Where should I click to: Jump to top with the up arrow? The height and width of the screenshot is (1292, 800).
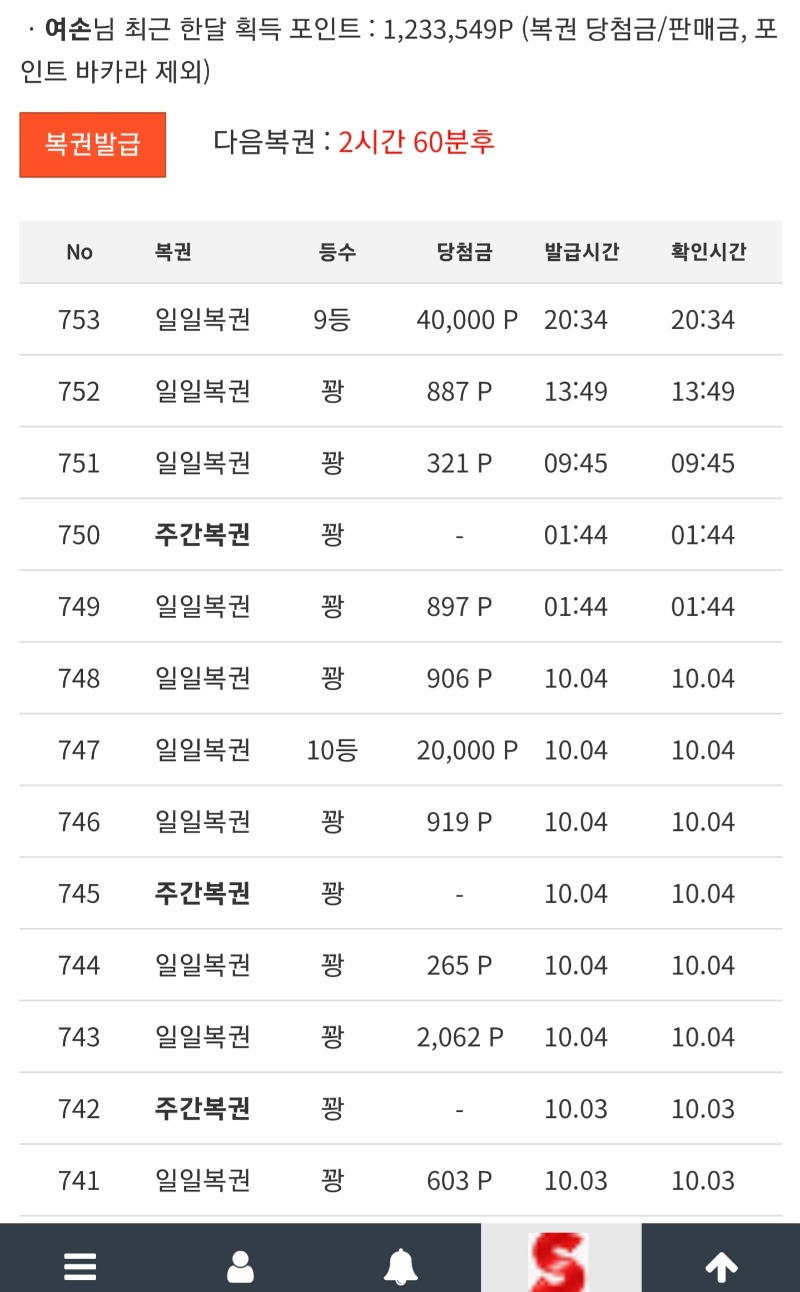pyautogui.click(x=721, y=1266)
